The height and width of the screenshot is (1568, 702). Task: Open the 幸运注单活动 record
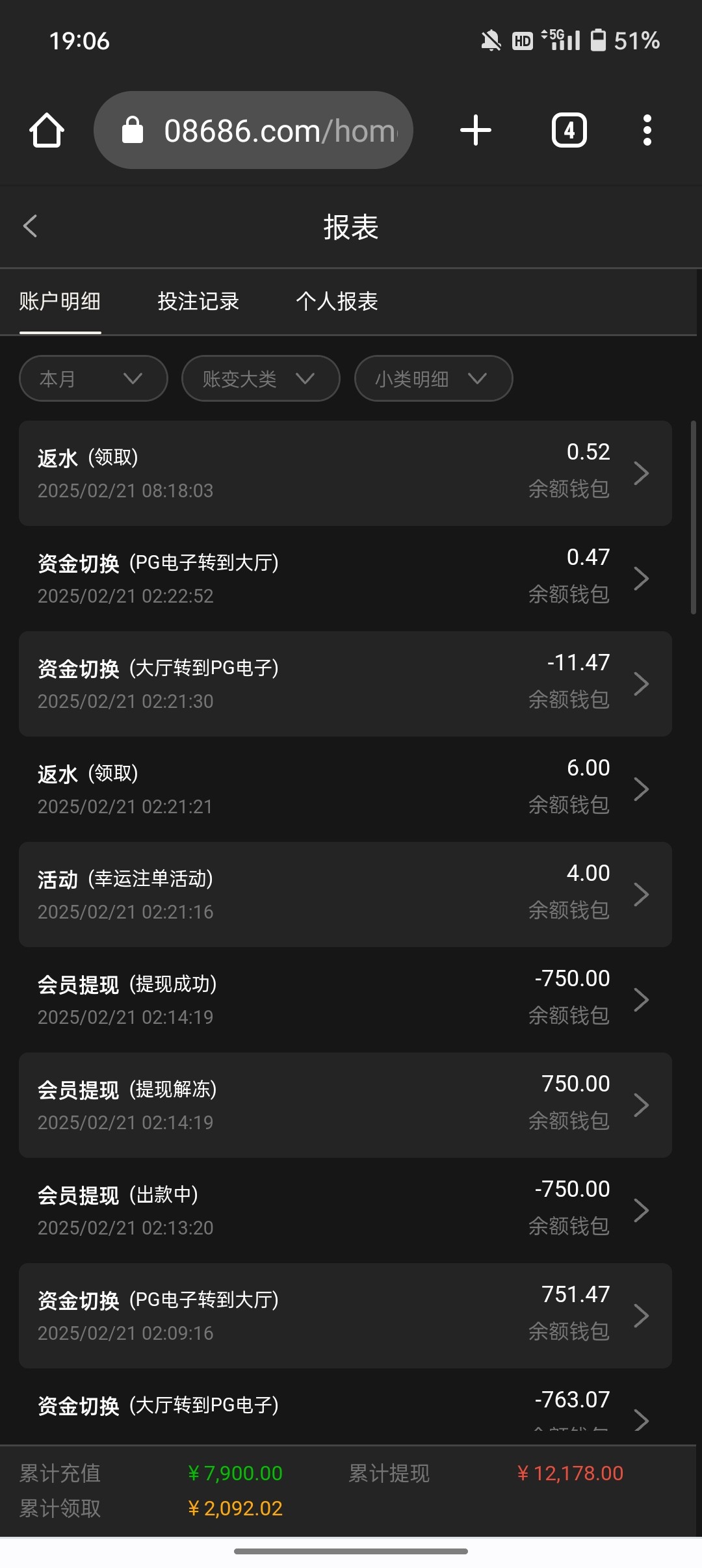click(345, 895)
